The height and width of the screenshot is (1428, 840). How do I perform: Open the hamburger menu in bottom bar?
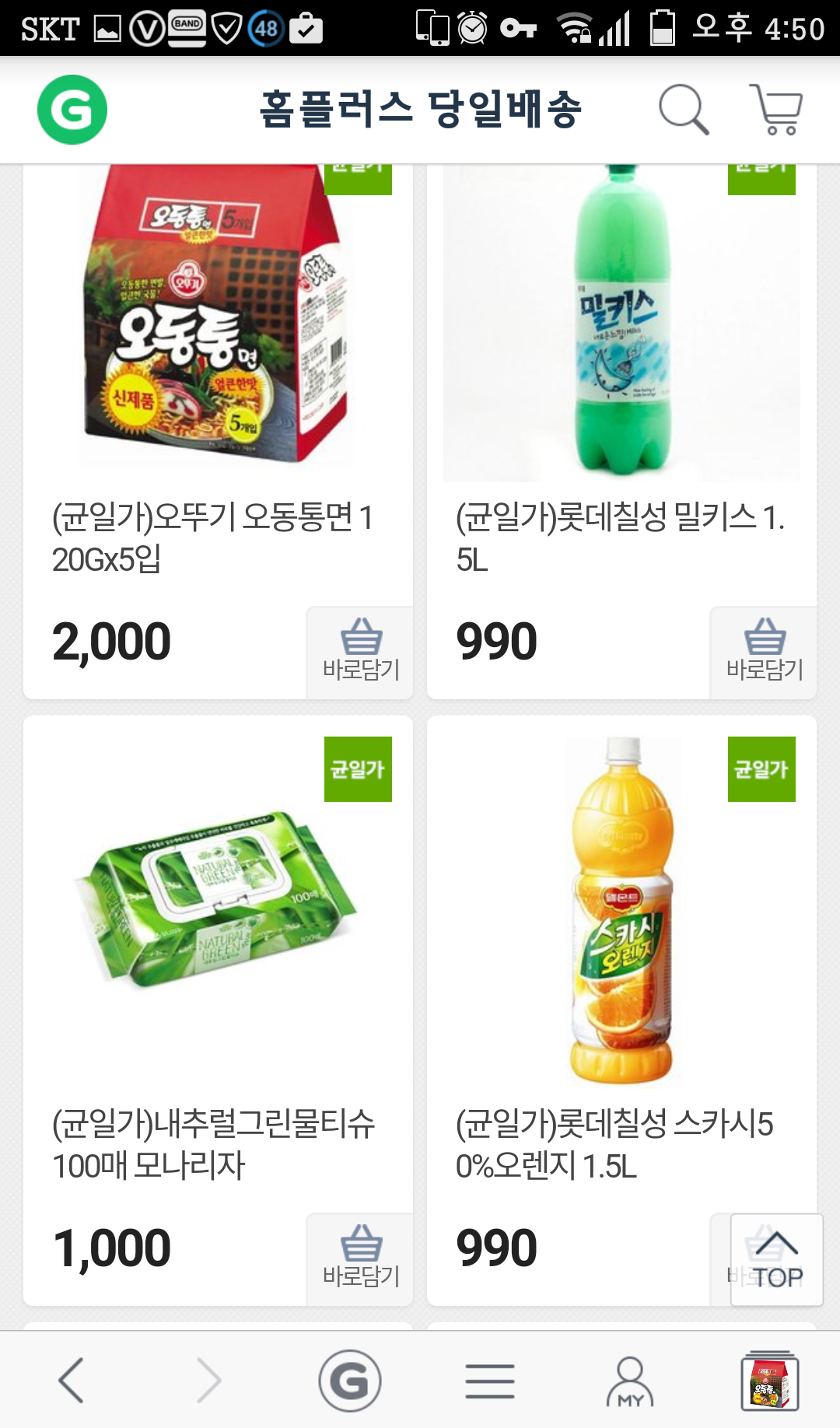pos(490,1381)
